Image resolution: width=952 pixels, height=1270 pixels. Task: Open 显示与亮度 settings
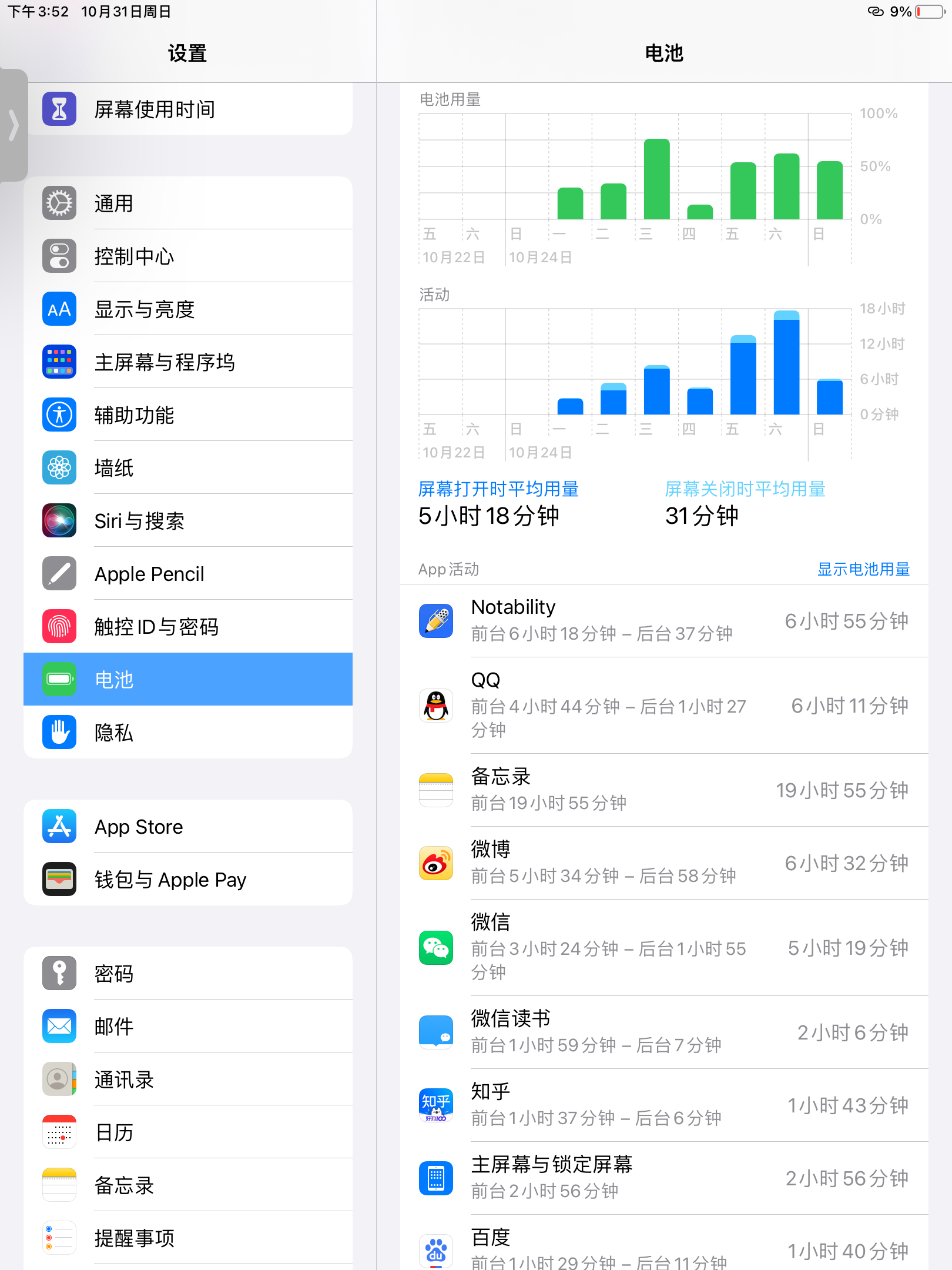click(x=188, y=309)
